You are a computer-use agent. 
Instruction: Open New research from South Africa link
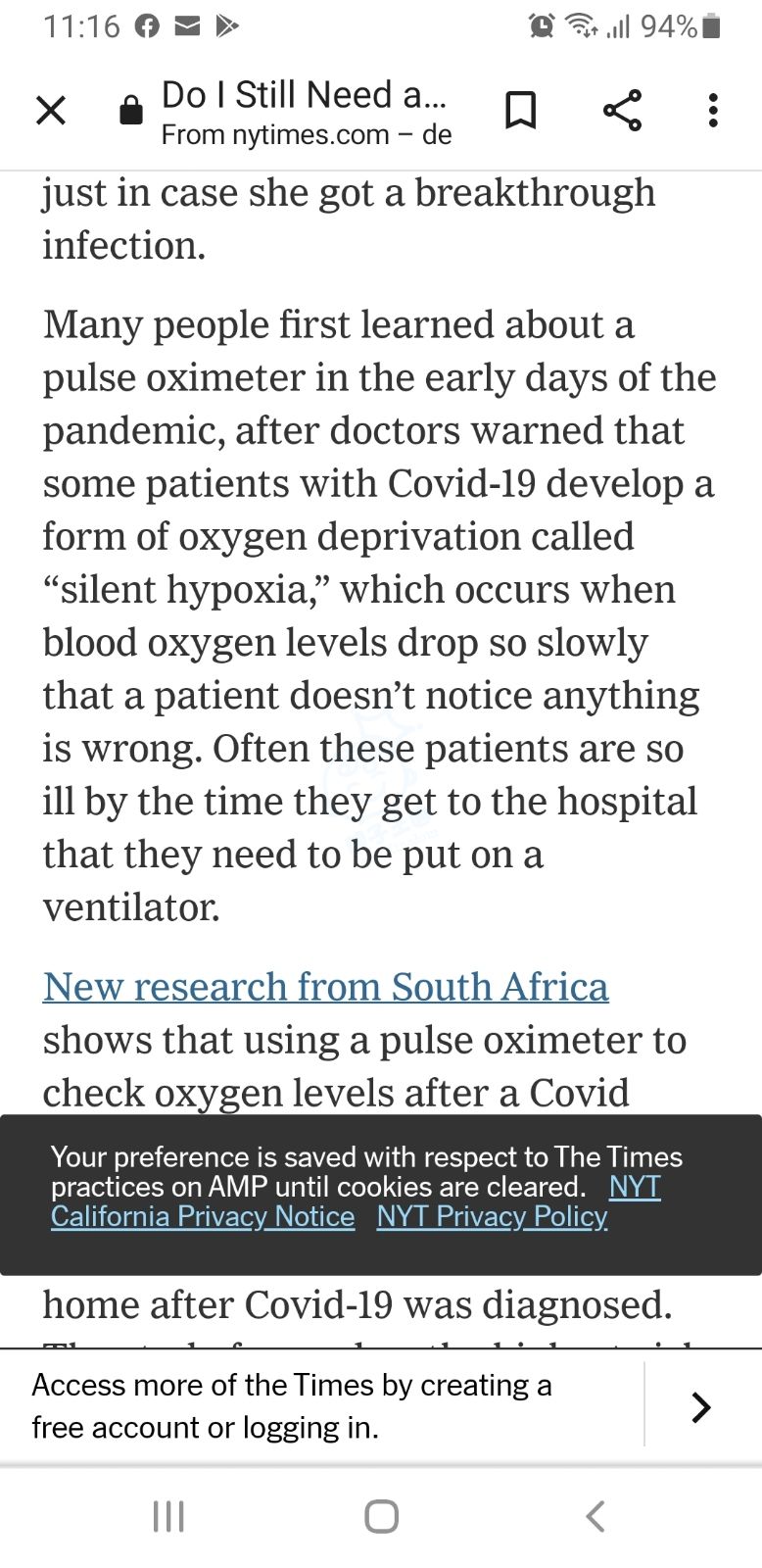click(325, 986)
